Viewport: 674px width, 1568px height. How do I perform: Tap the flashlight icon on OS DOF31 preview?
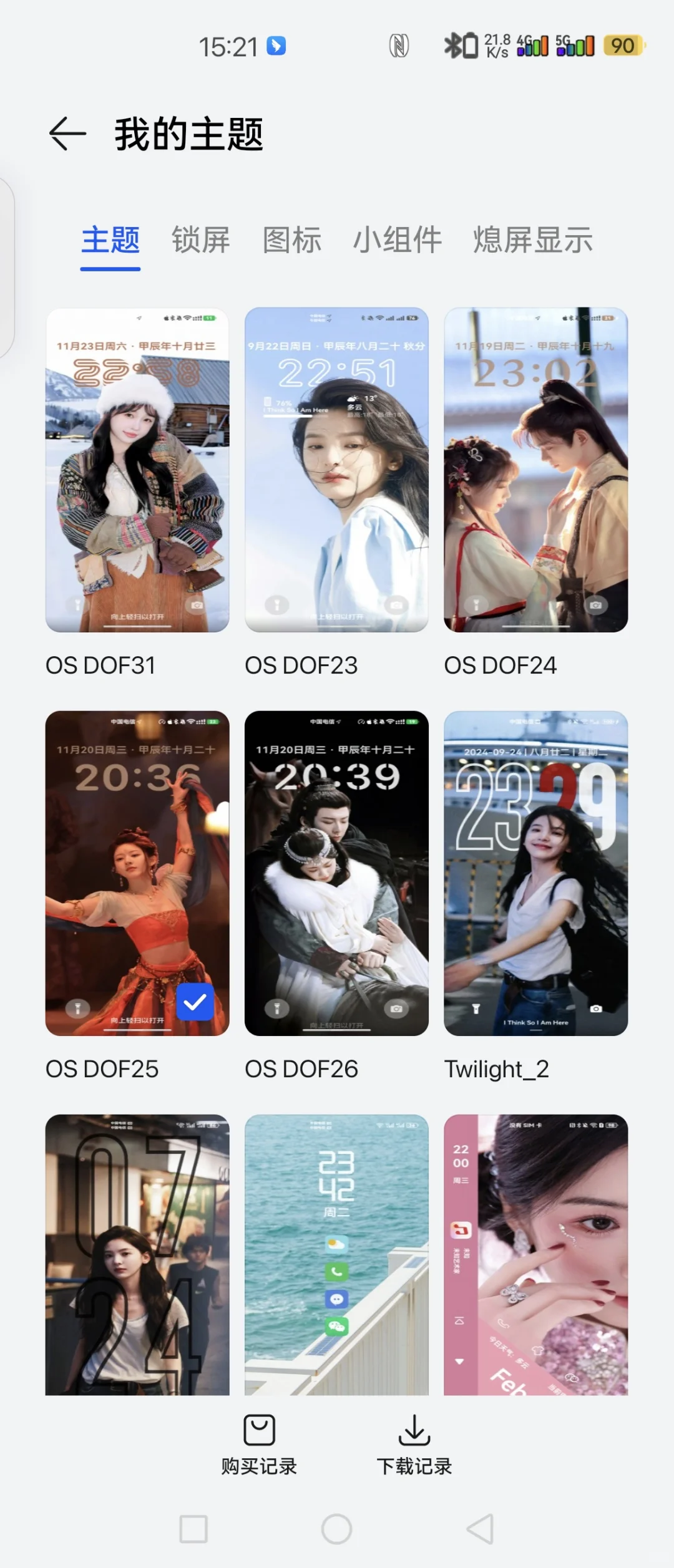tap(78, 604)
